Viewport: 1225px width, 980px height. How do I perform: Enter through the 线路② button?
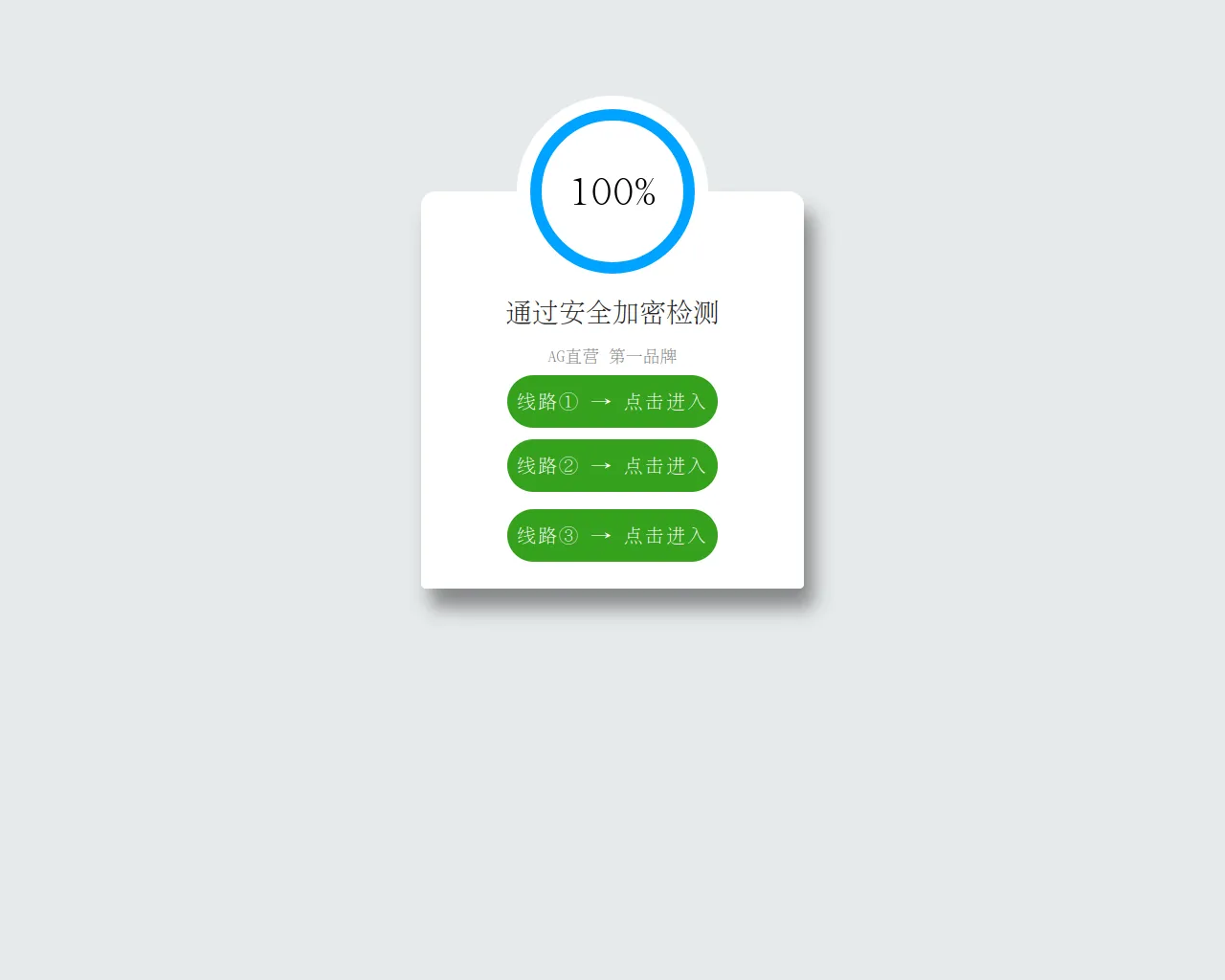tap(612, 466)
